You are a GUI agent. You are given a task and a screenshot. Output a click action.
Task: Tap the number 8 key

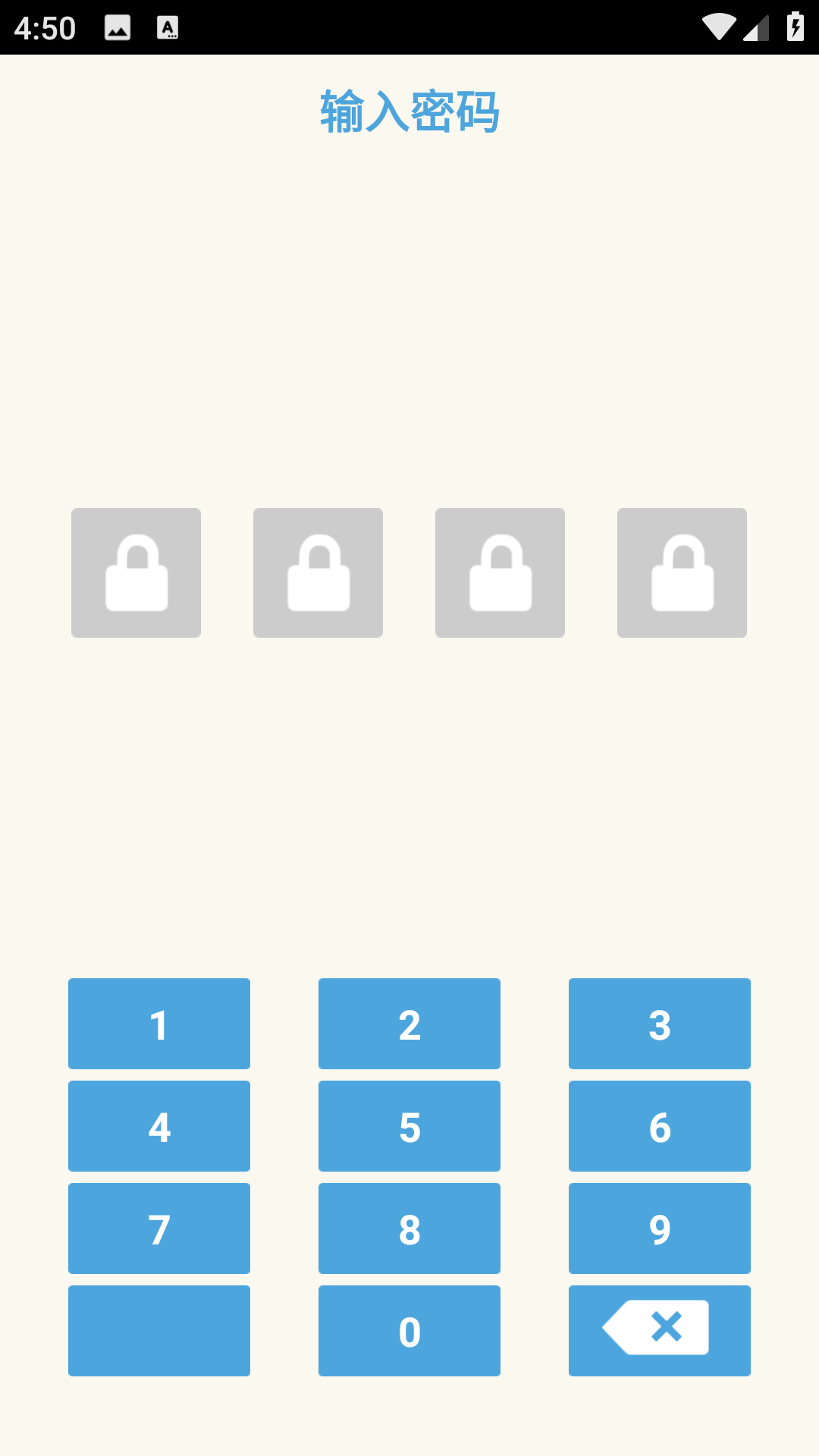pyautogui.click(x=409, y=1228)
